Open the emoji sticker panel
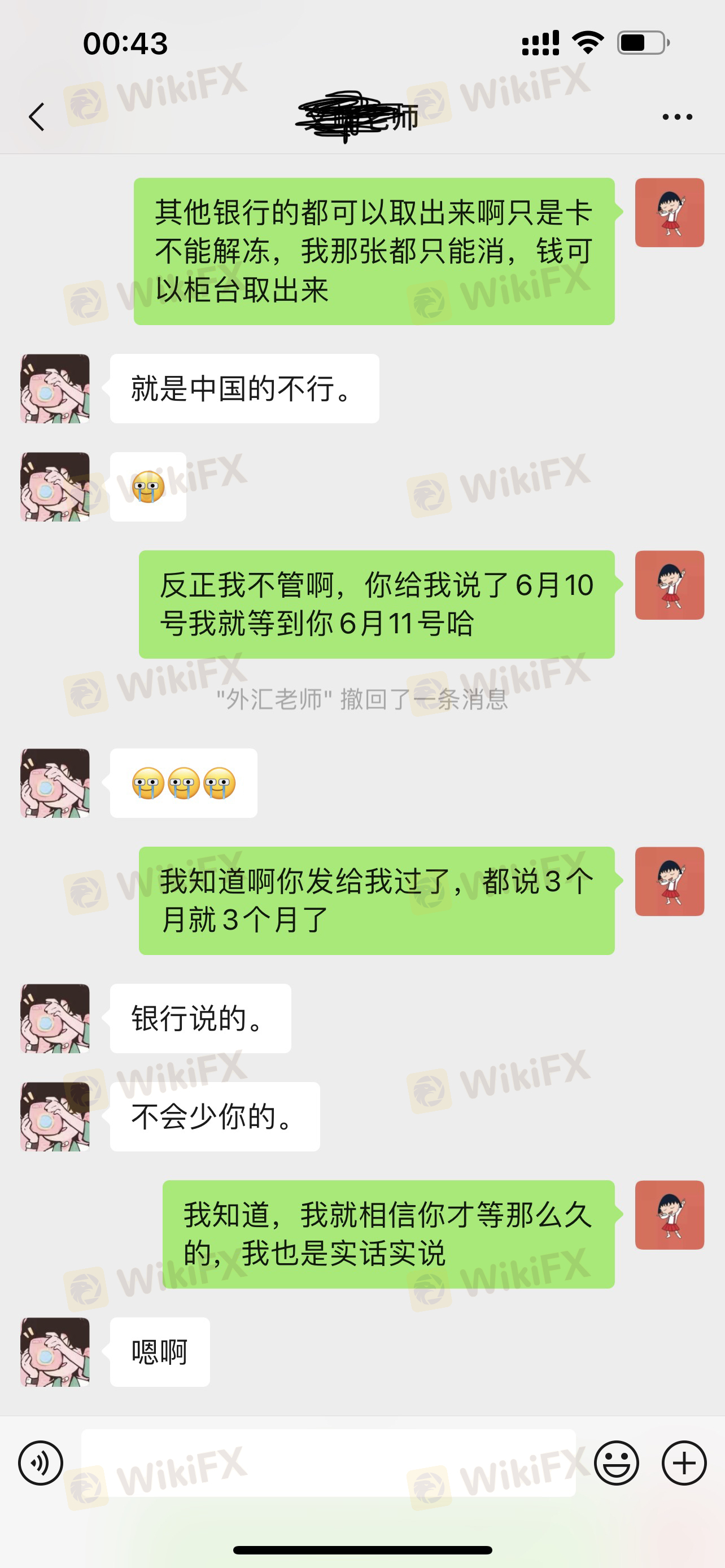This screenshot has height=1568, width=725. pos(616,1462)
